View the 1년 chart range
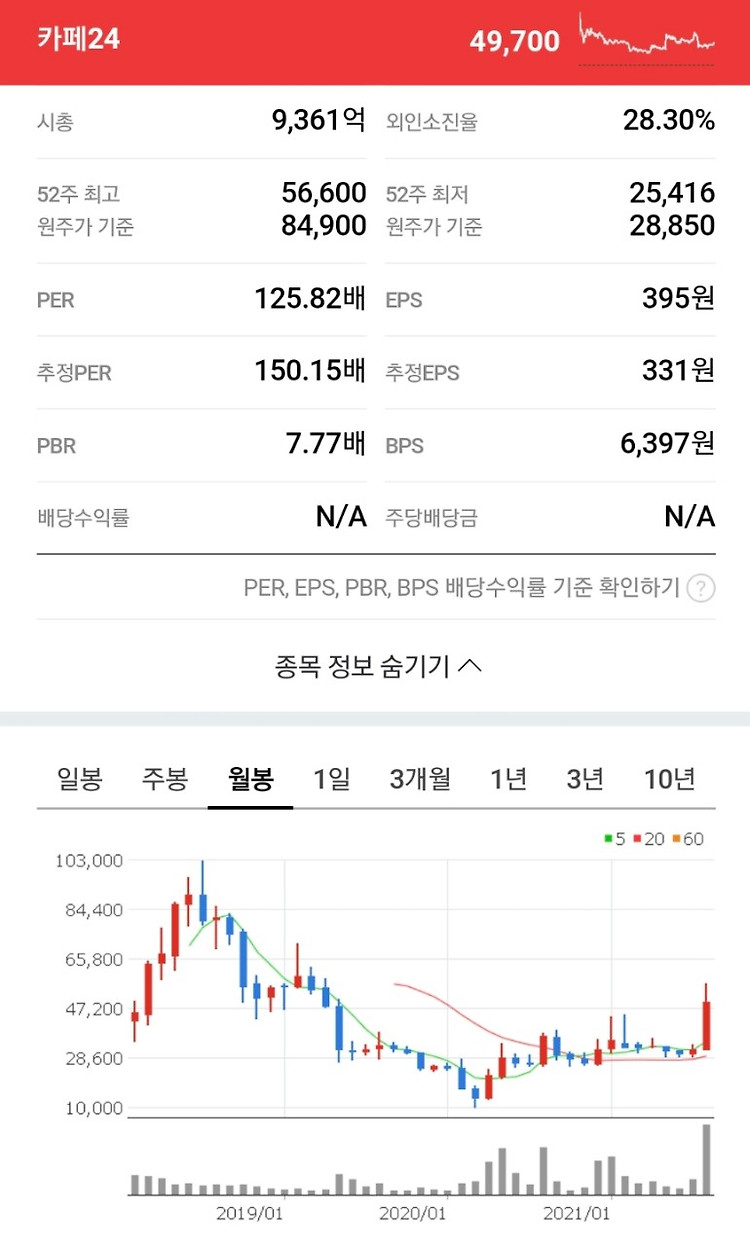 pyautogui.click(x=509, y=778)
